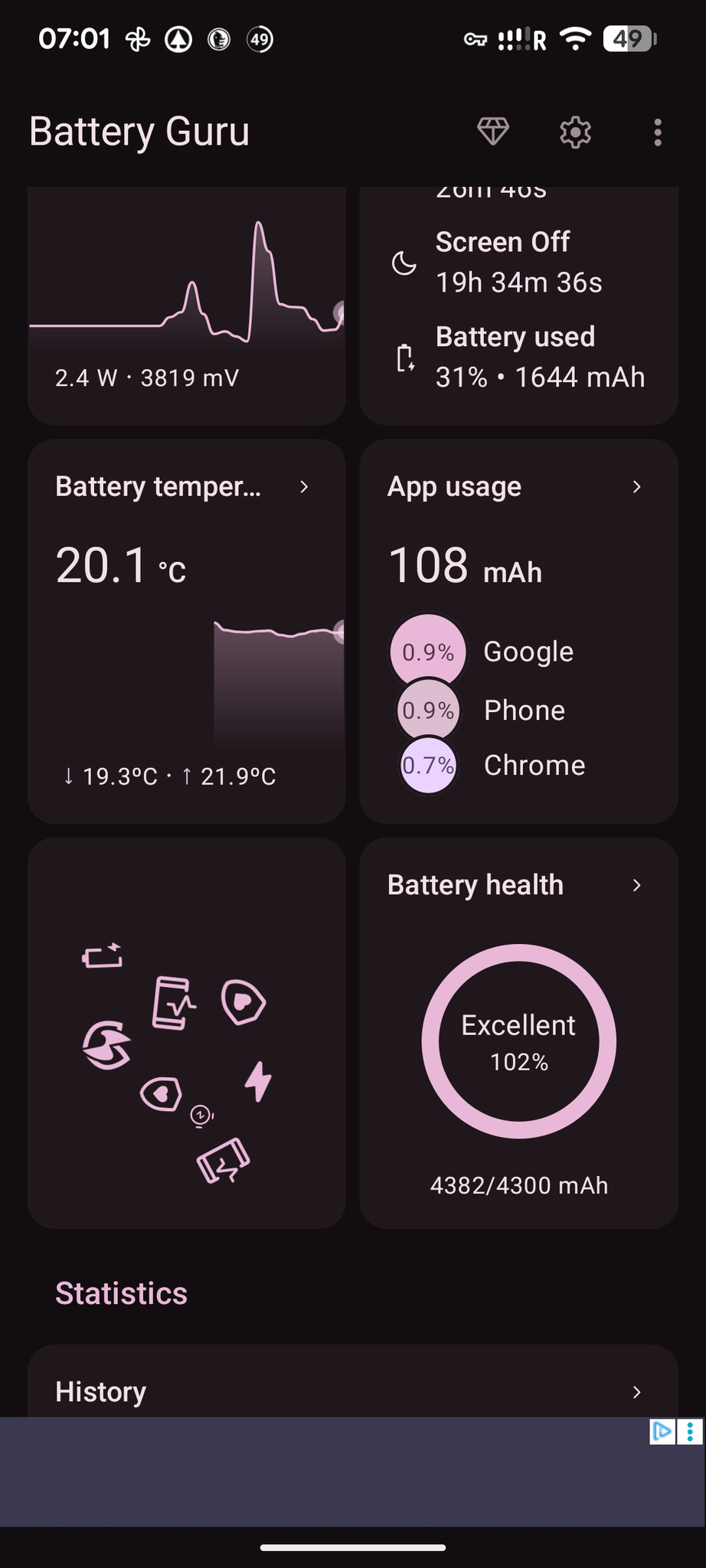This screenshot has height=1568, width=706.
Task: Open the premium diamond icon
Action: [x=493, y=132]
